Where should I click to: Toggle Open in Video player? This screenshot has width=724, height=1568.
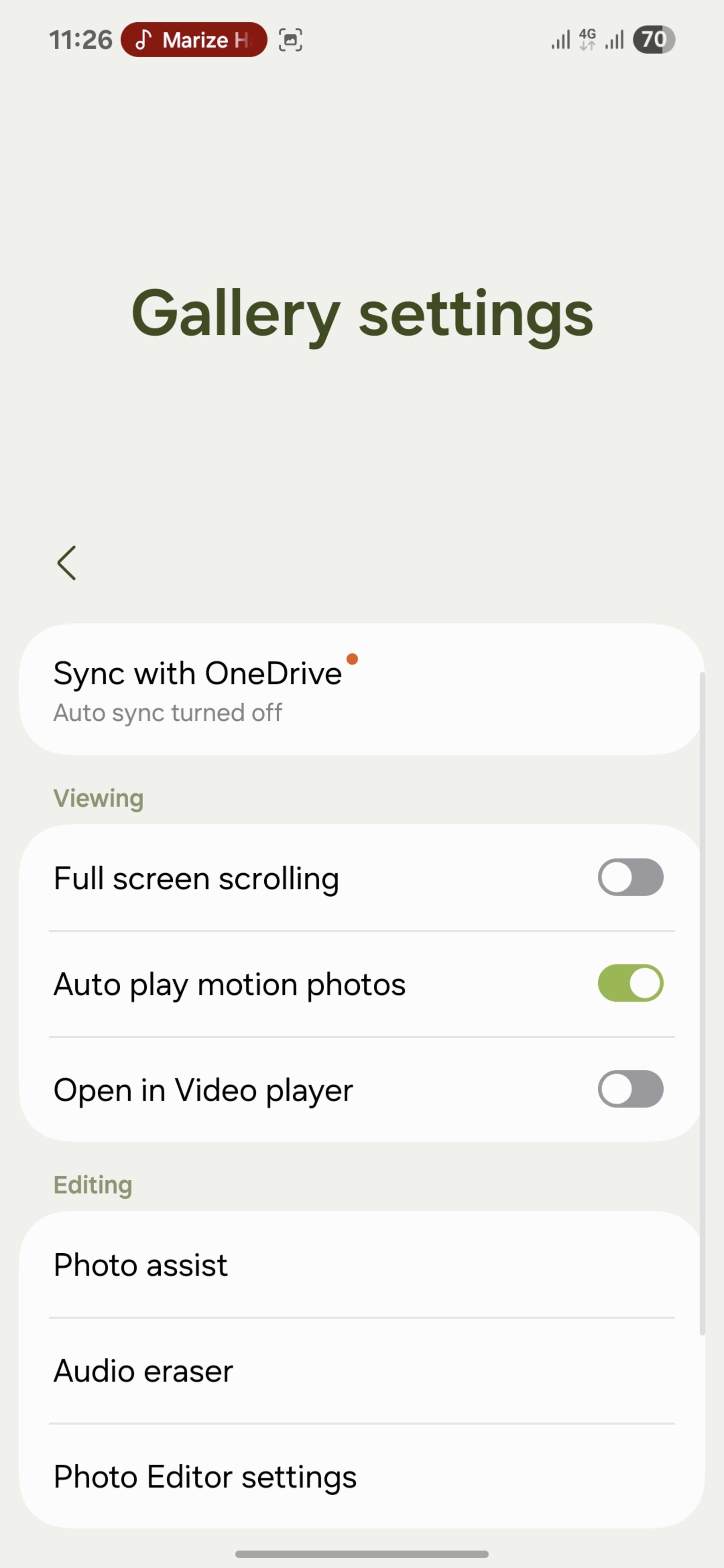630,1089
